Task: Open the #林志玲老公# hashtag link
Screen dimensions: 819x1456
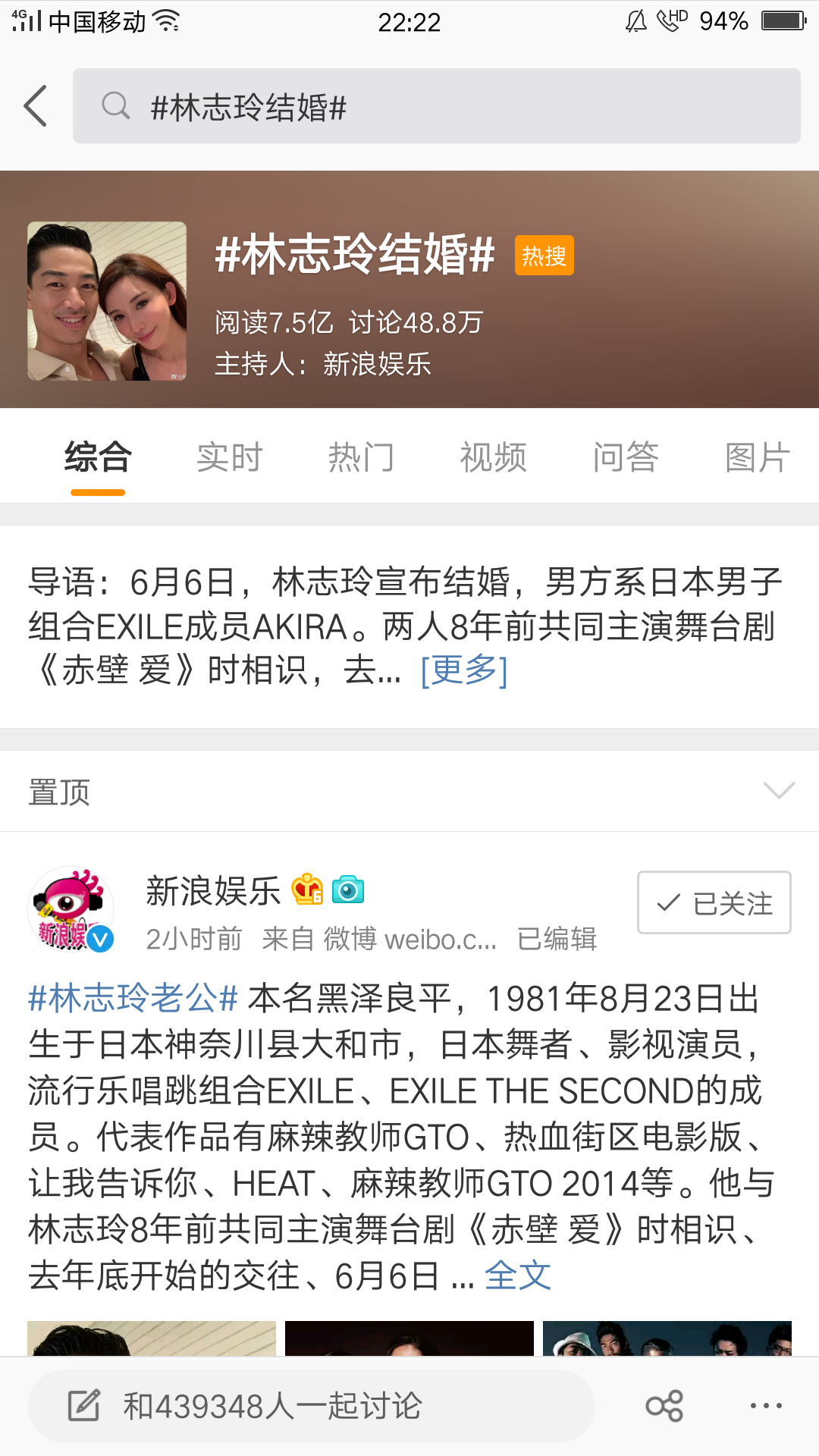Action: (133, 998)
